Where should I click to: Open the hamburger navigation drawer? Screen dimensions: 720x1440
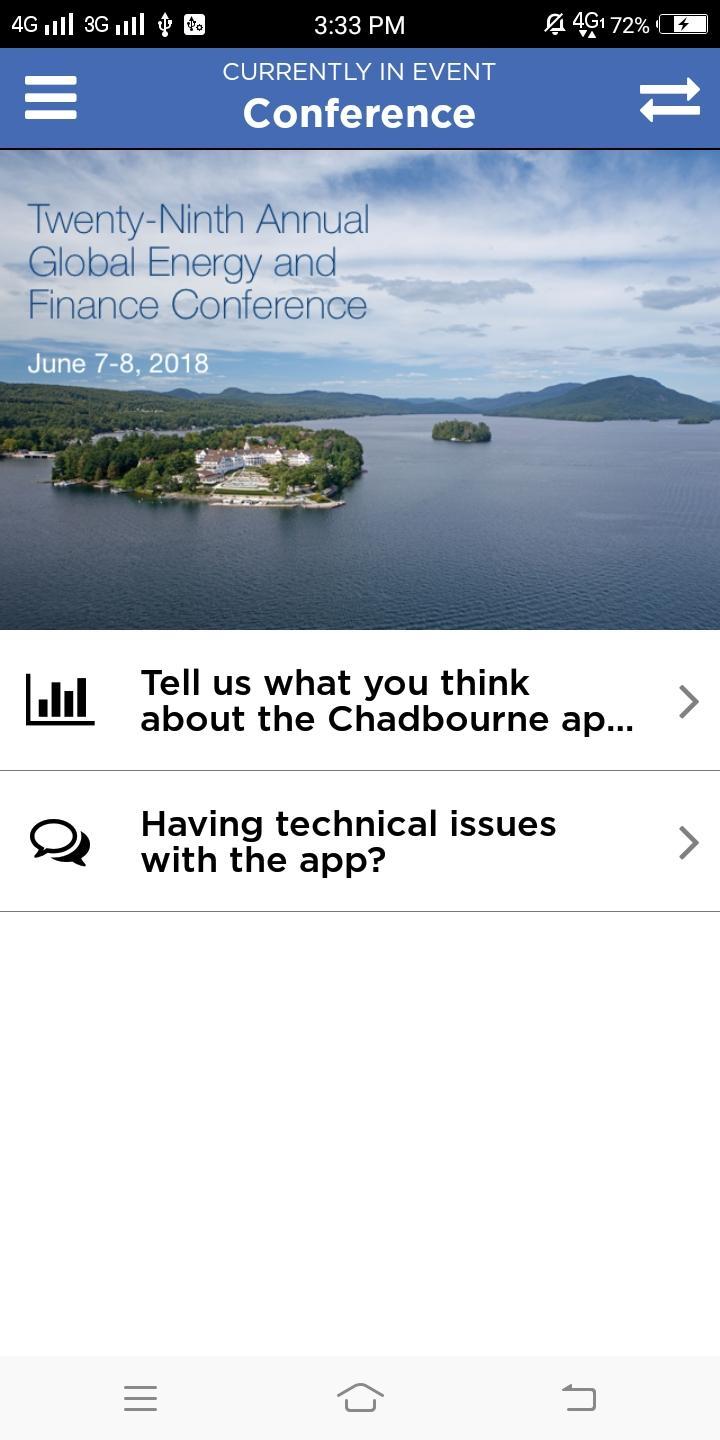pyautogui.click(x=51, y=98)
